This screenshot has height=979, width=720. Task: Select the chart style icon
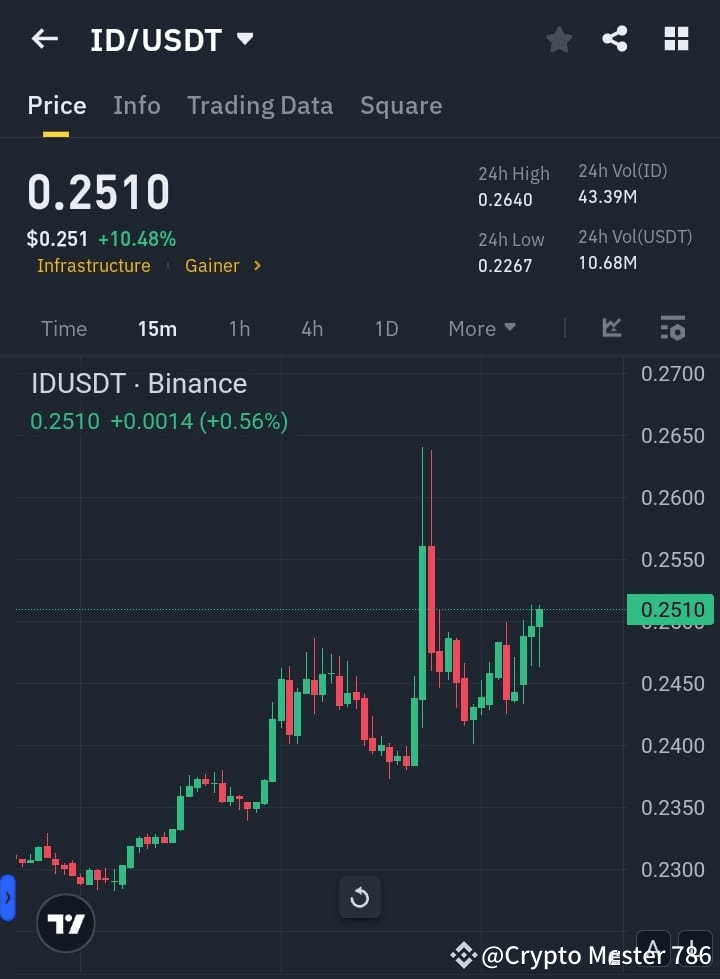pyautogui.click(x=611, y=328)
